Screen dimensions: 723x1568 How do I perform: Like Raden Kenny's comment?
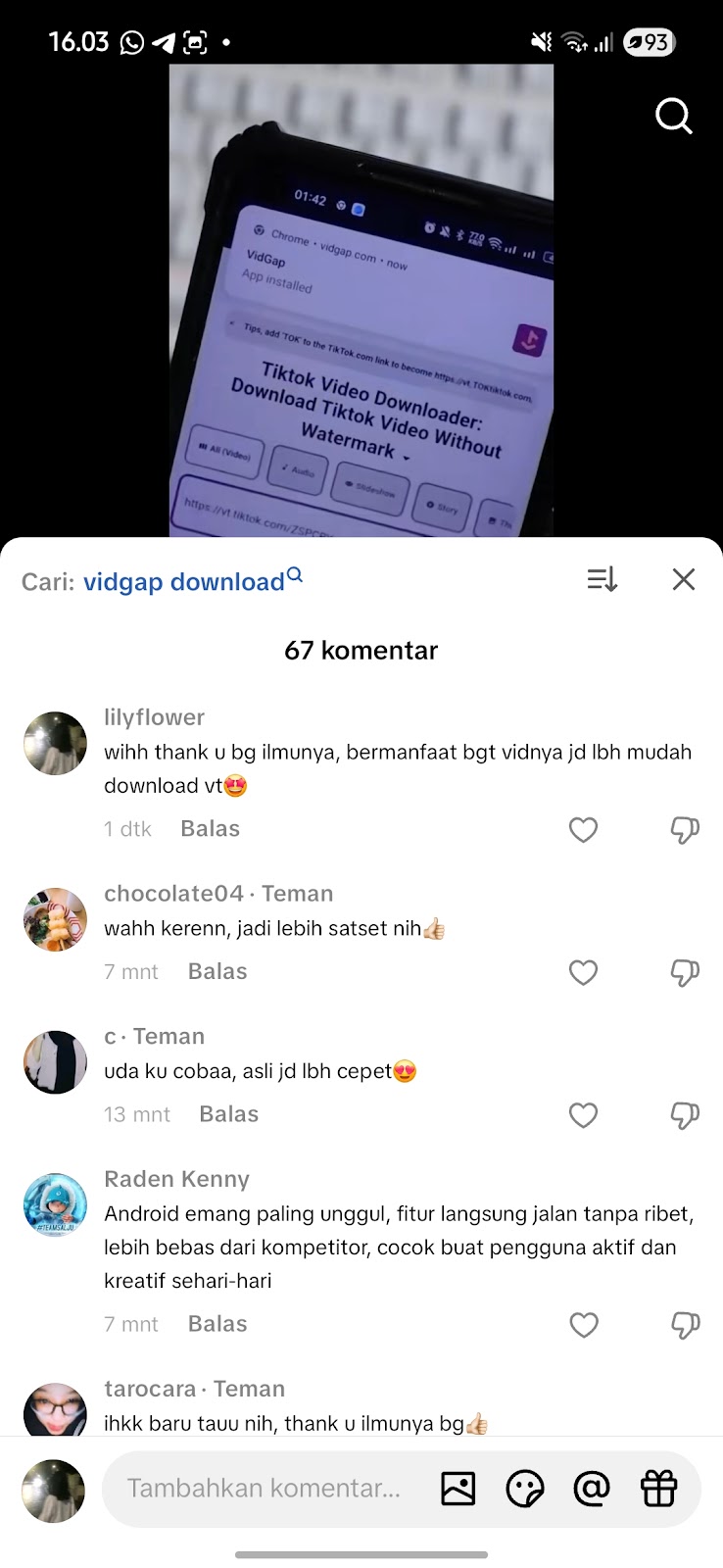pyautogui.click(x=583, y=1325)
